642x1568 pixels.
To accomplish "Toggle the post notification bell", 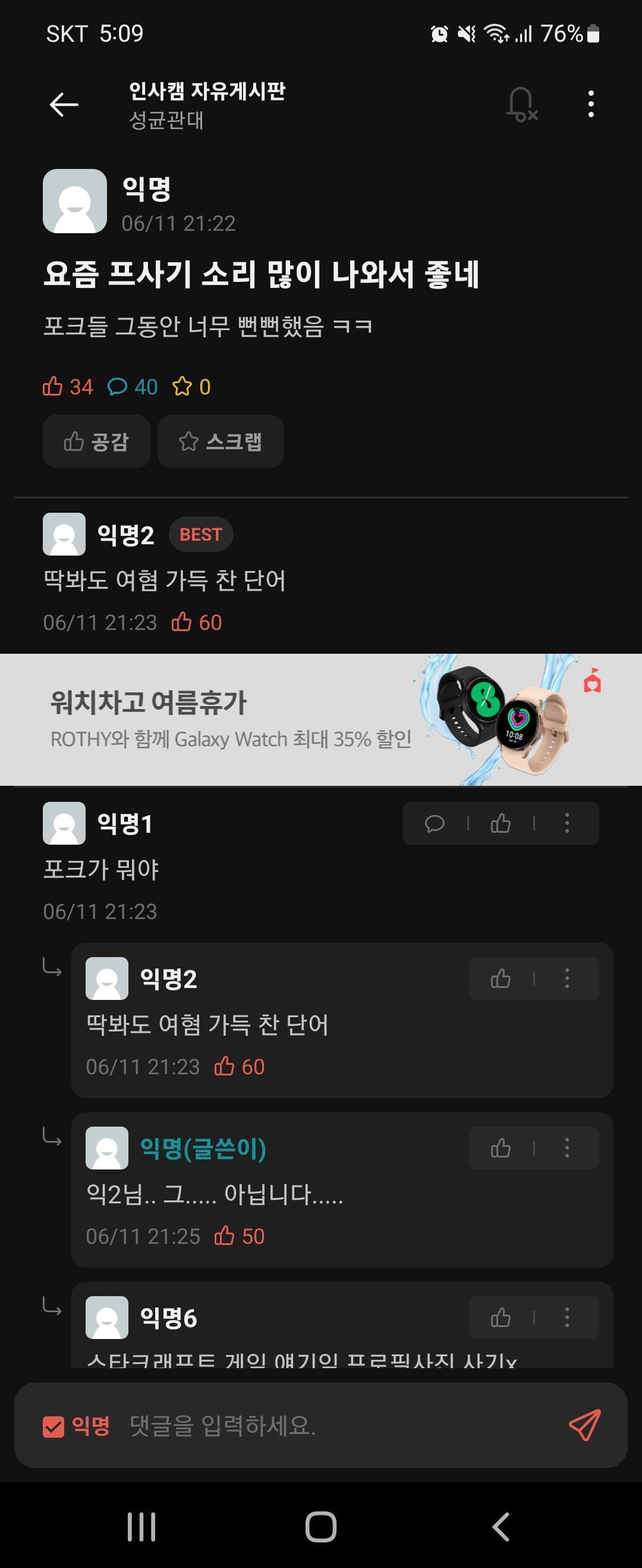I will point(521,105).
